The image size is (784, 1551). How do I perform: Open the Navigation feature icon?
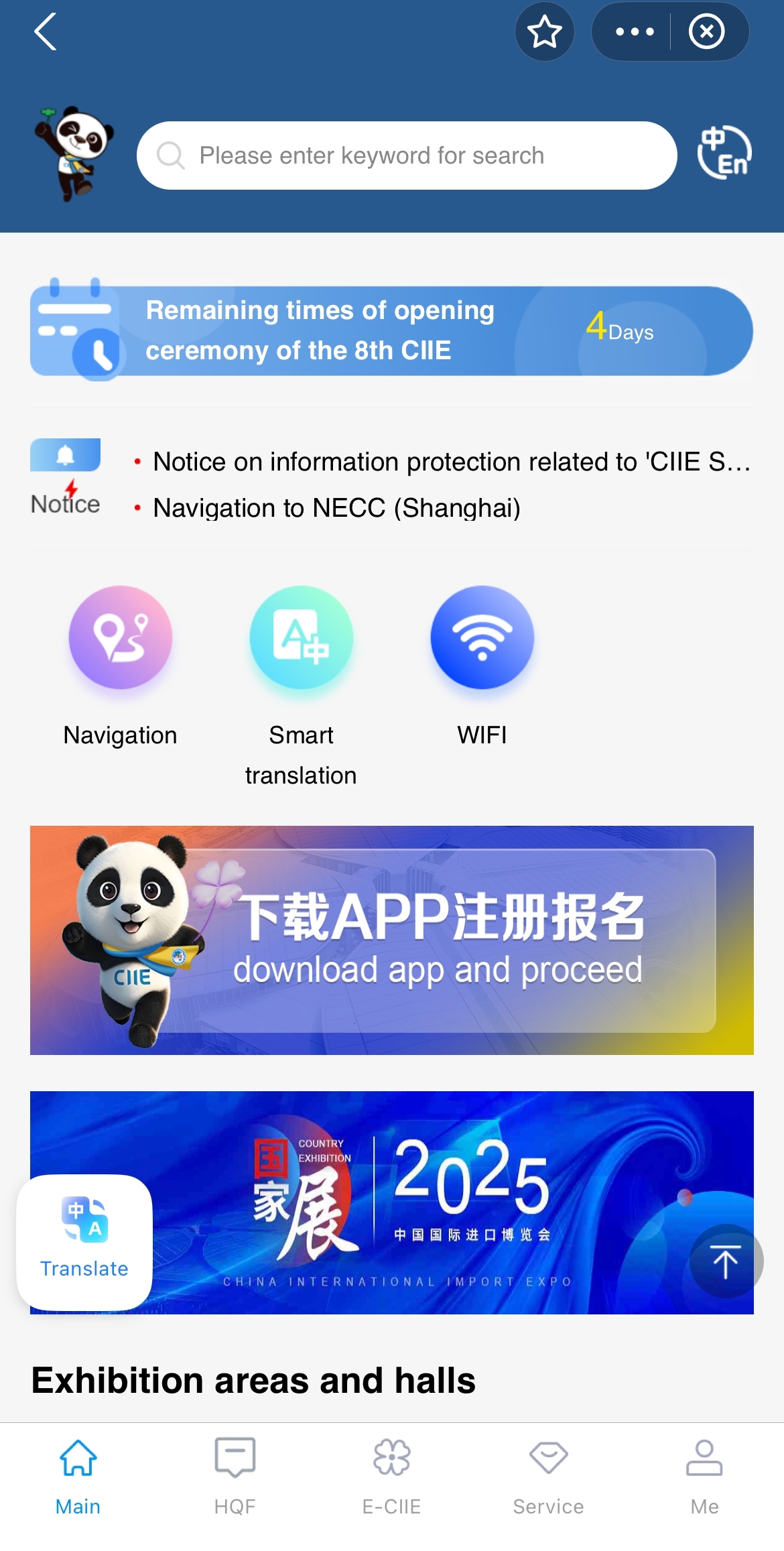coord(119,637)
